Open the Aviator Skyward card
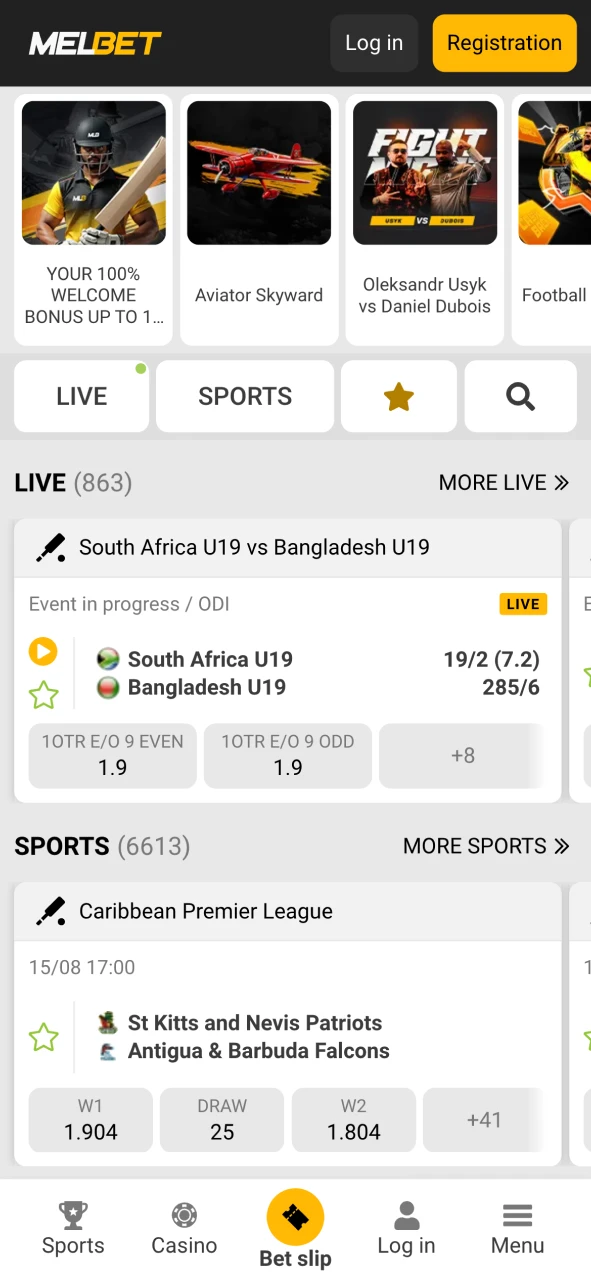This screenshot has width=591, height=1280. pyautogui.click(x=259, y=219)
